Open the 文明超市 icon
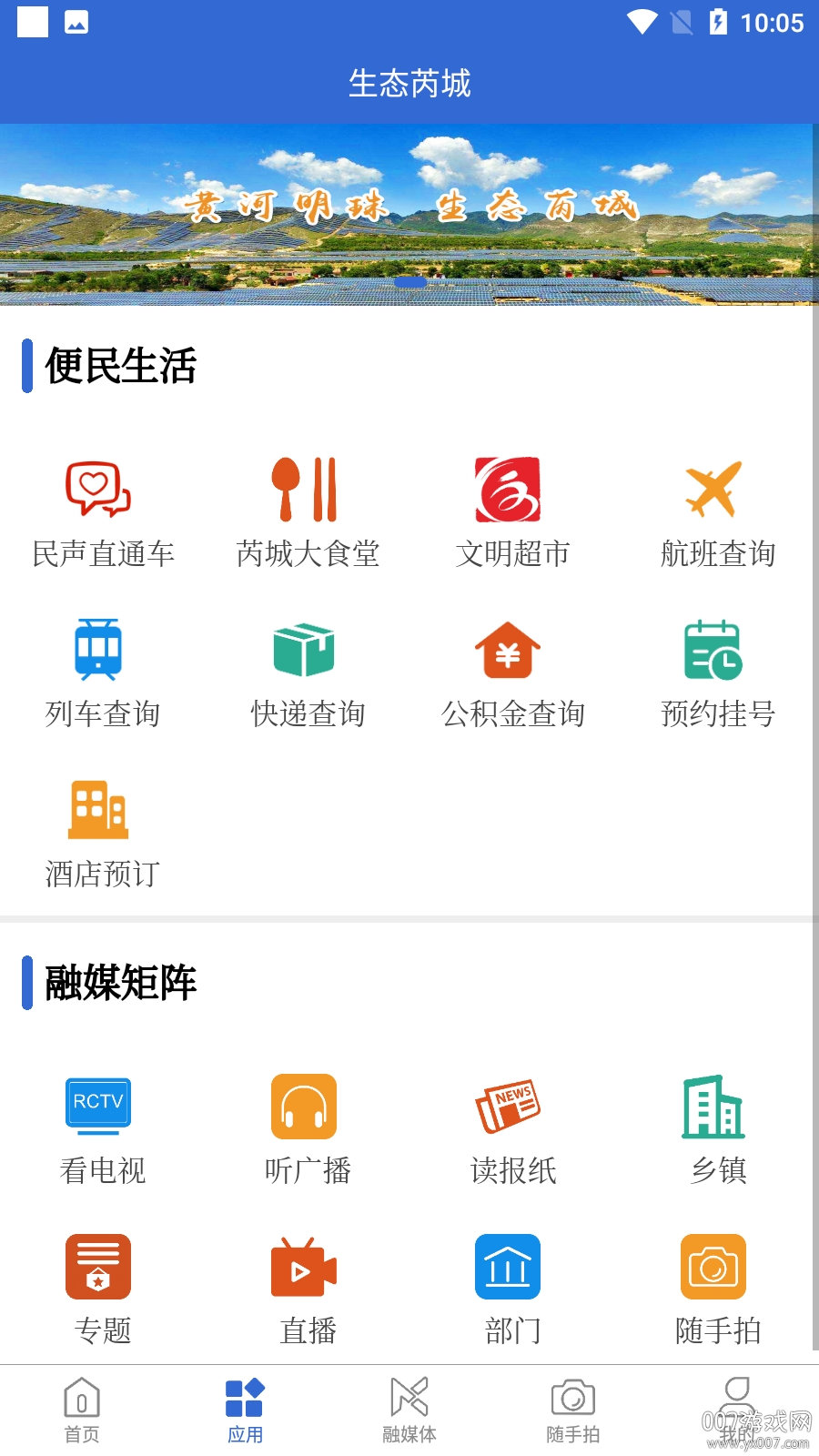Screen dimensions: 819x1456 coord(509,491)
